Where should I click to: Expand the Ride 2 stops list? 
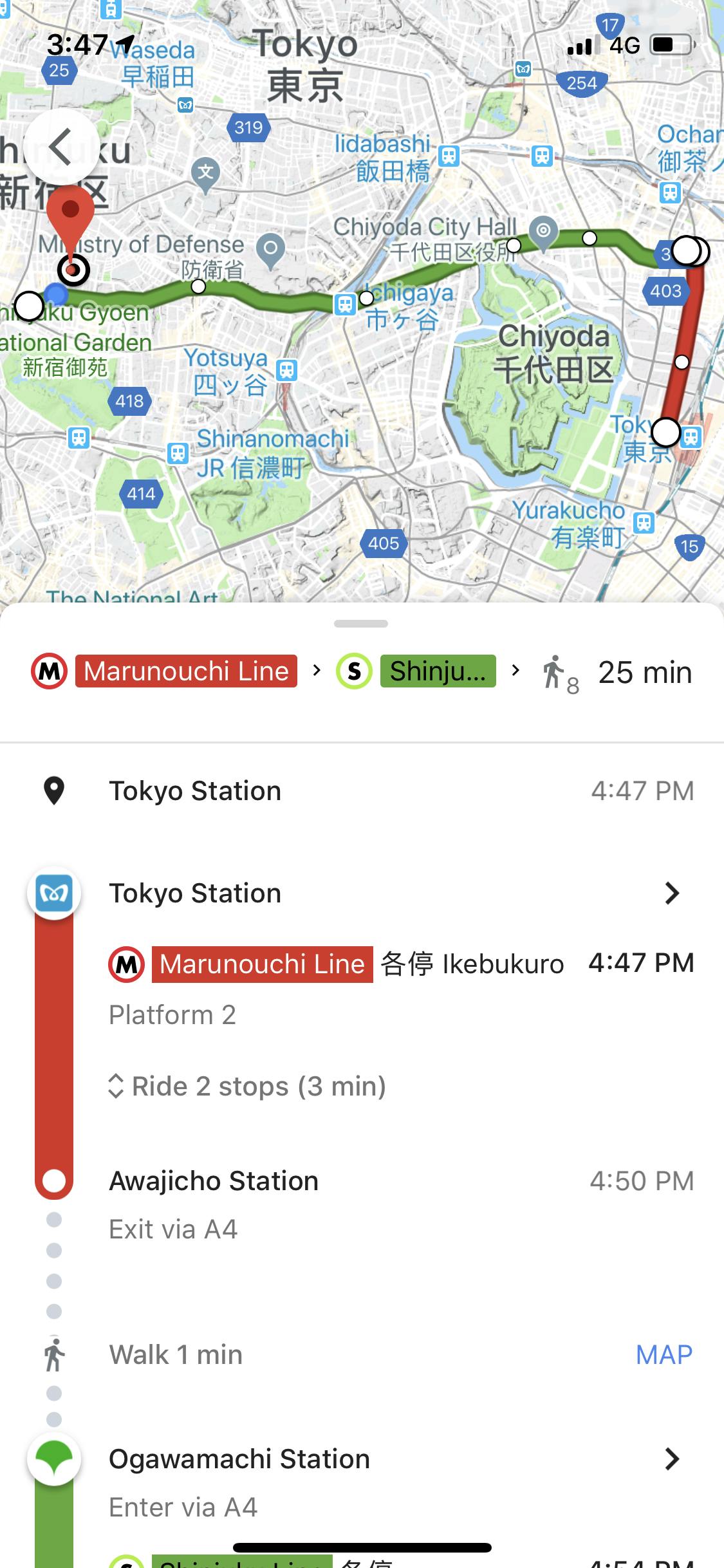pos(248,1086)
